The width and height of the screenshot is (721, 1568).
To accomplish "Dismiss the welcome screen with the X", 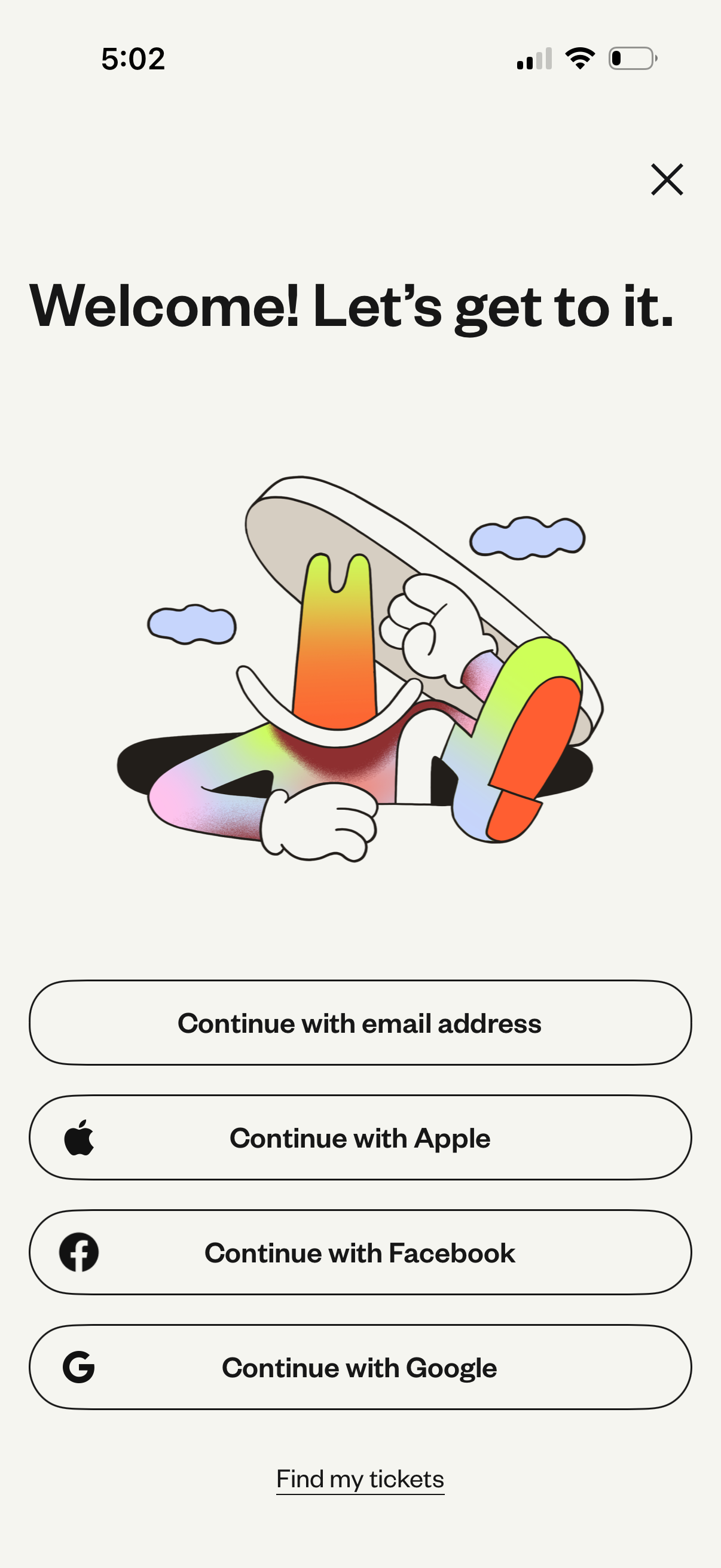I will pyautogui.click(x=667, y=179).
